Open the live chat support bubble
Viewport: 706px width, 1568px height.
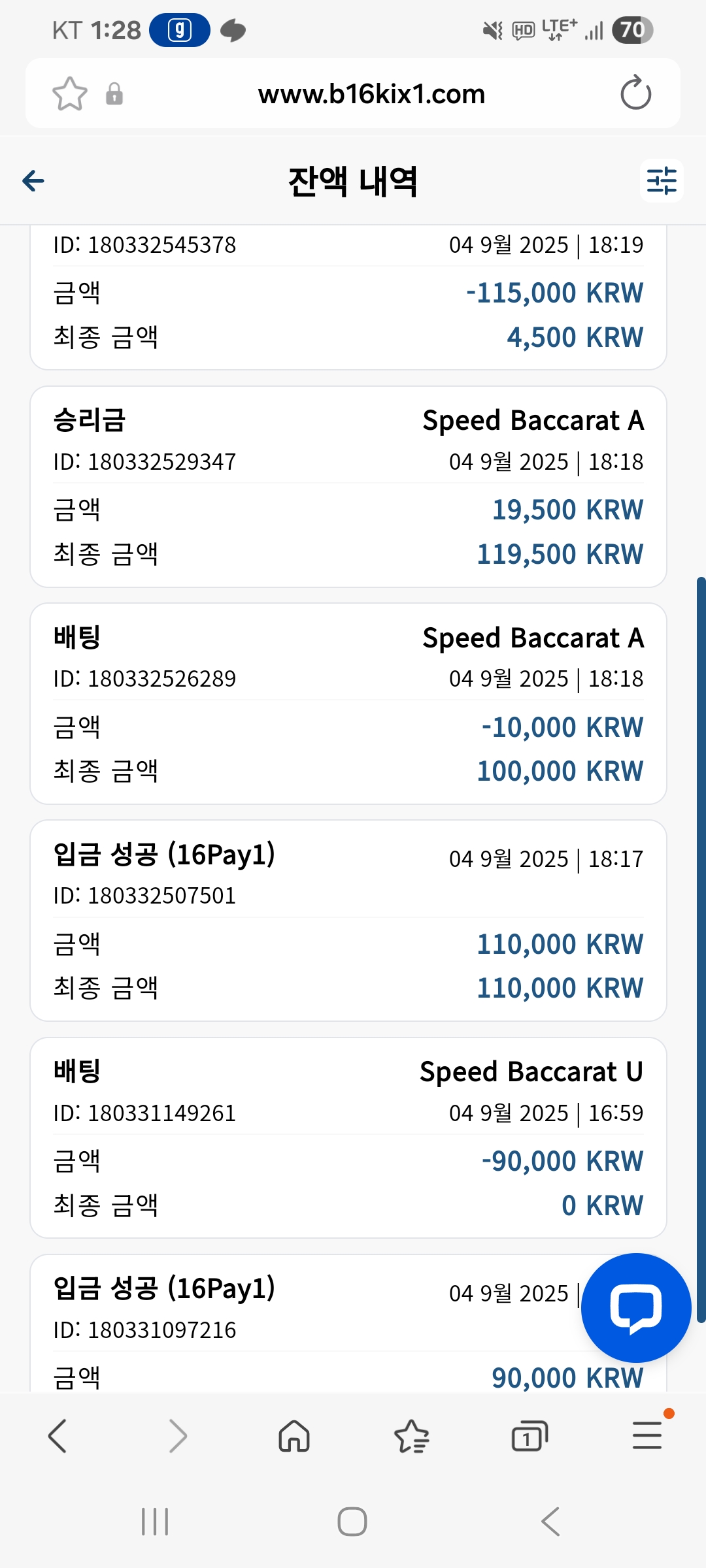click(x=636, y=1308)
